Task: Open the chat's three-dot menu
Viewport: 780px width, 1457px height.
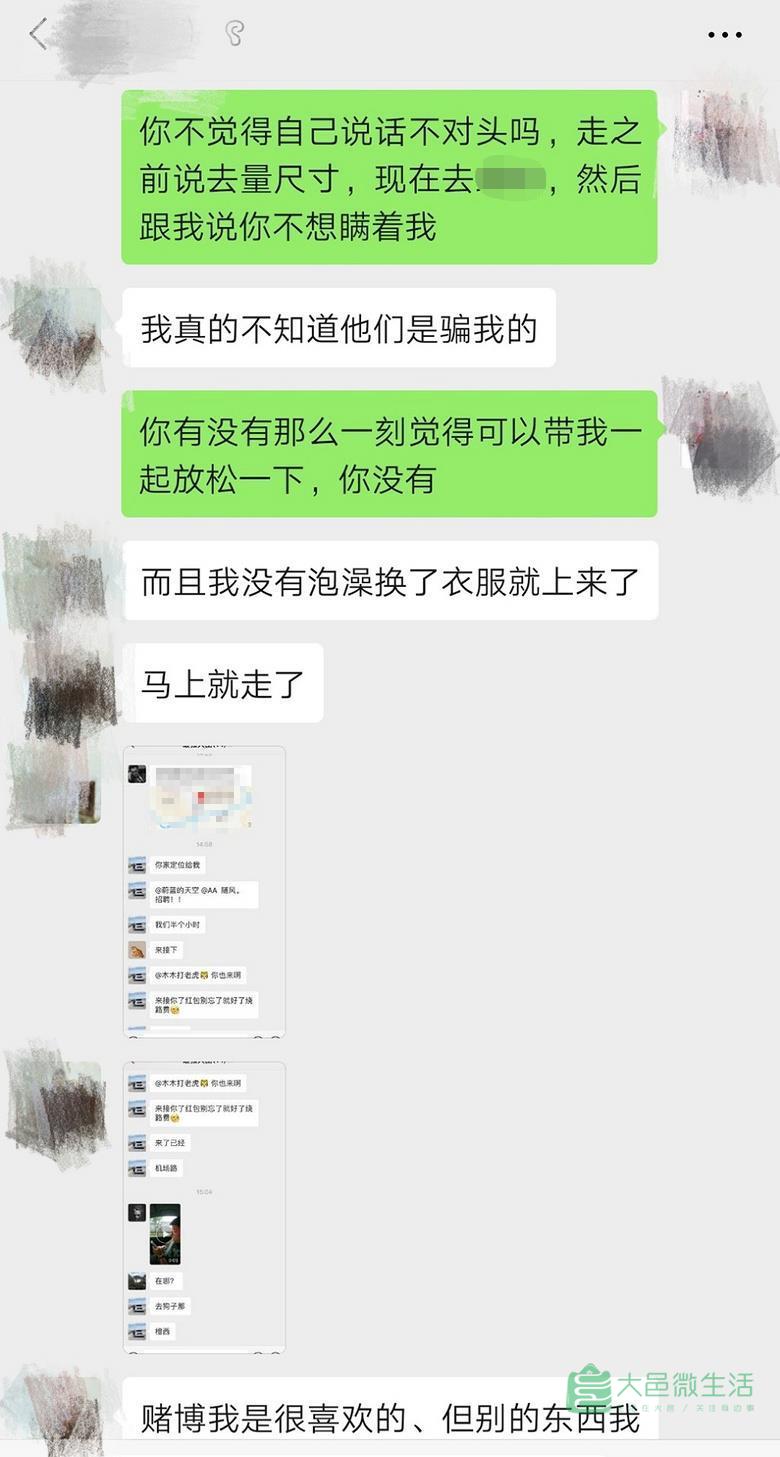Action: 724,35
